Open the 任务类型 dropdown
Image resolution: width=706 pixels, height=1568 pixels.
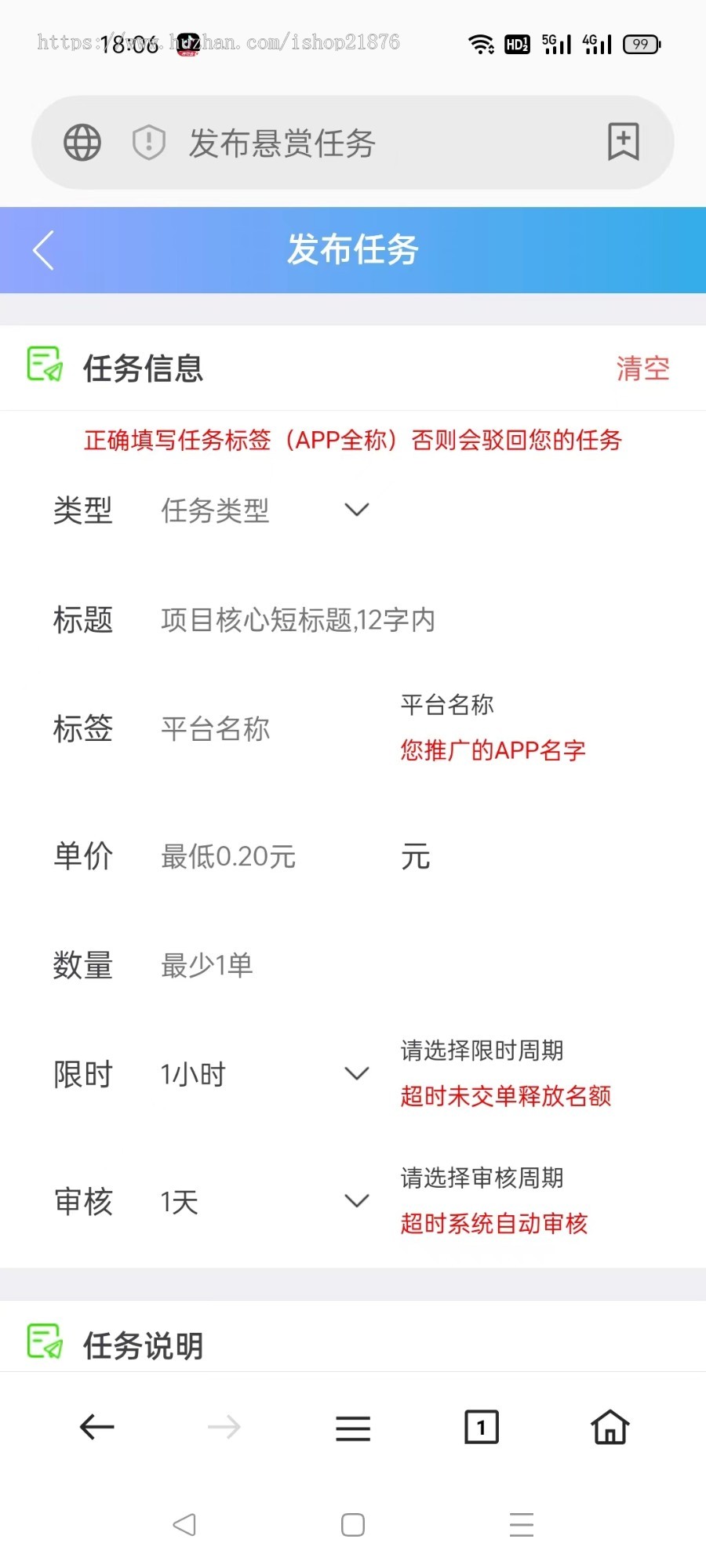(264, 510)
